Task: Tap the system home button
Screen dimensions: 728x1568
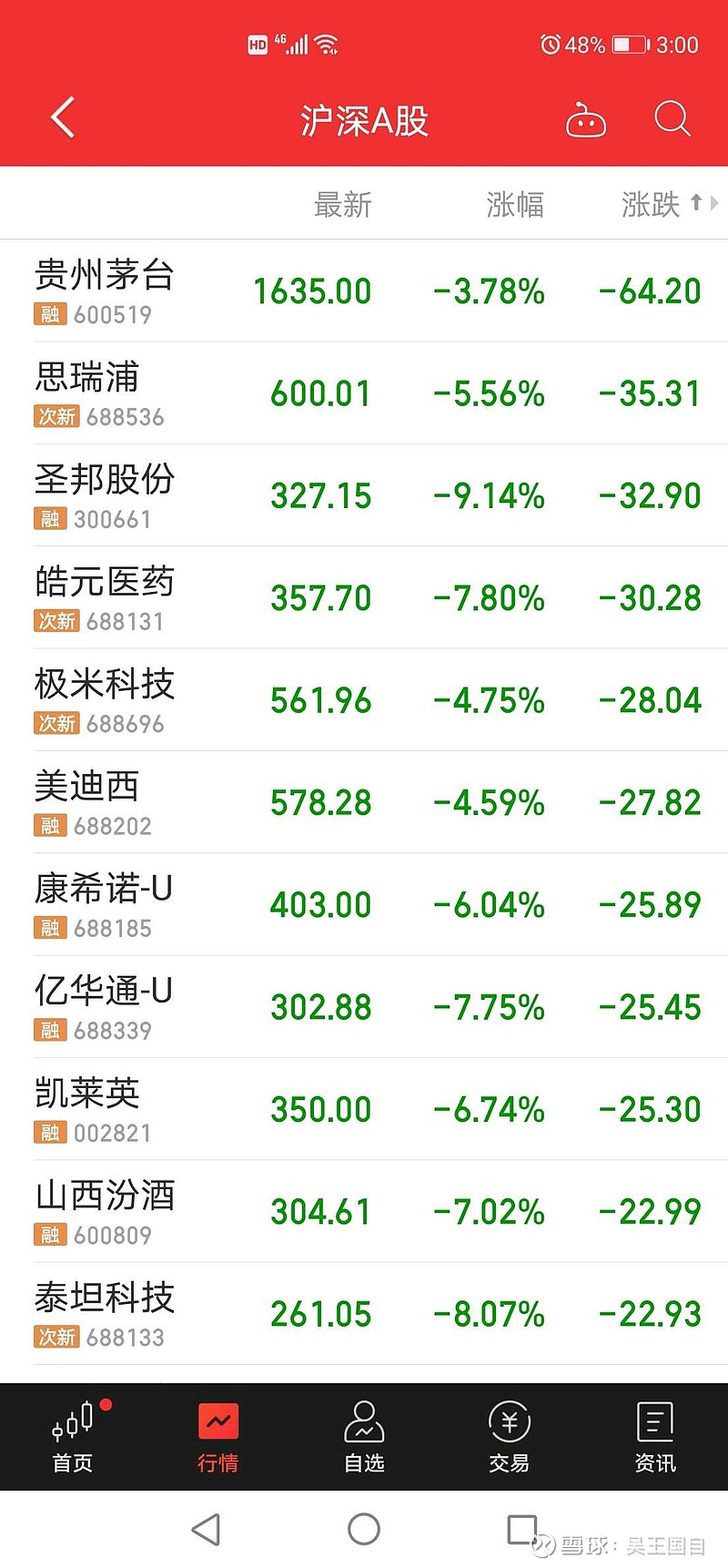Action: (364, 1529)
